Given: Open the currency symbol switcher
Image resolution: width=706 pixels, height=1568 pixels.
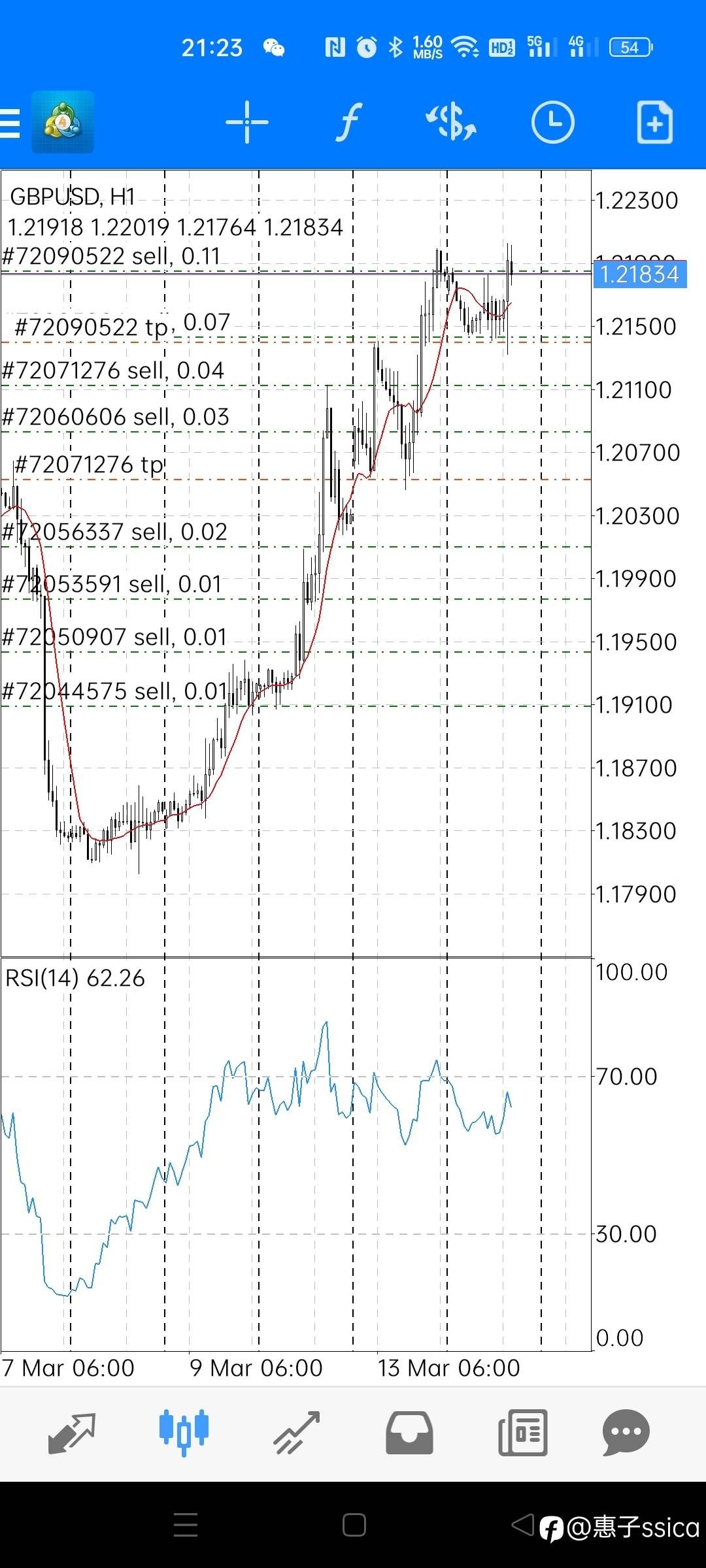Looking at the screenshot, I should tap(451, 122).
